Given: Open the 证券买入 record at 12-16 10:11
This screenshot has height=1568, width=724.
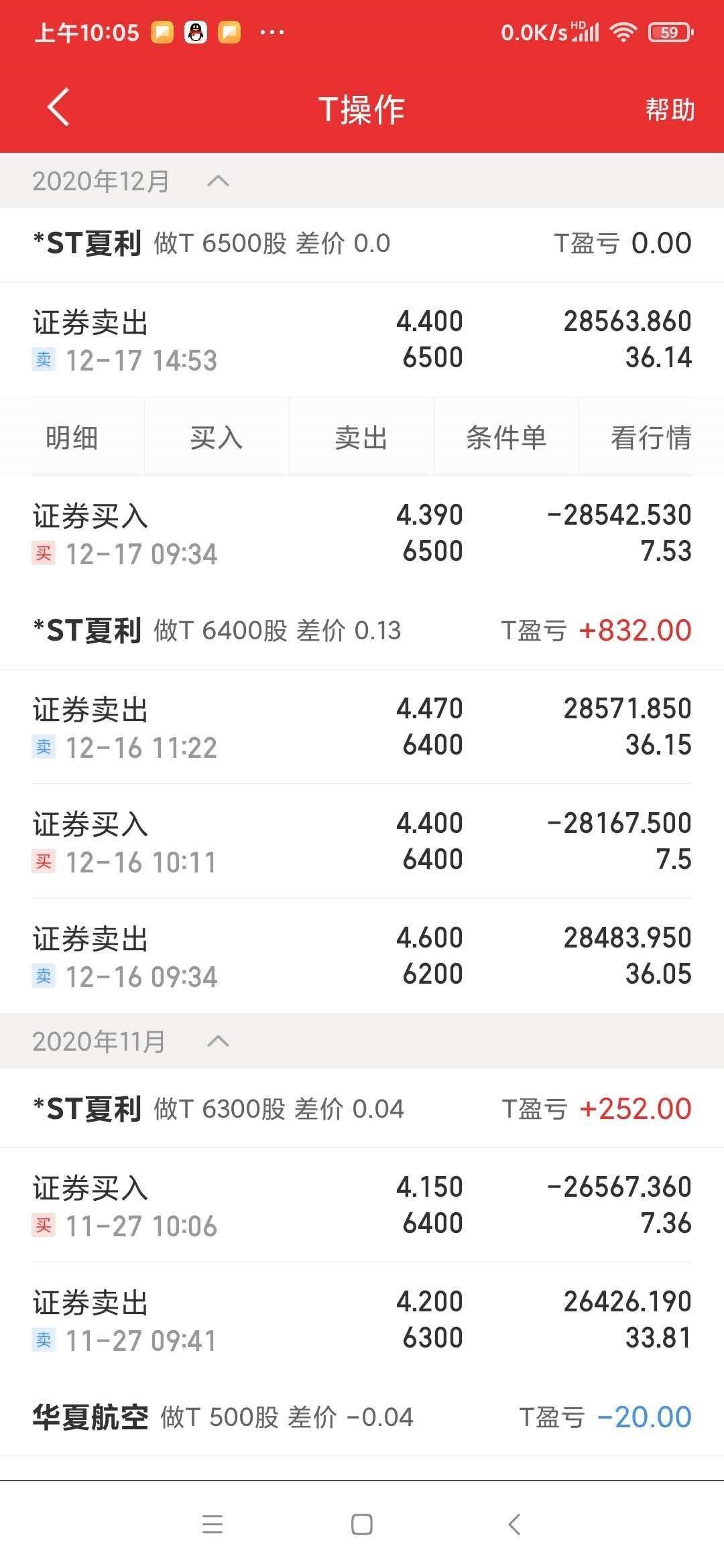Looking at the screenshot, I should coord(362,842).
